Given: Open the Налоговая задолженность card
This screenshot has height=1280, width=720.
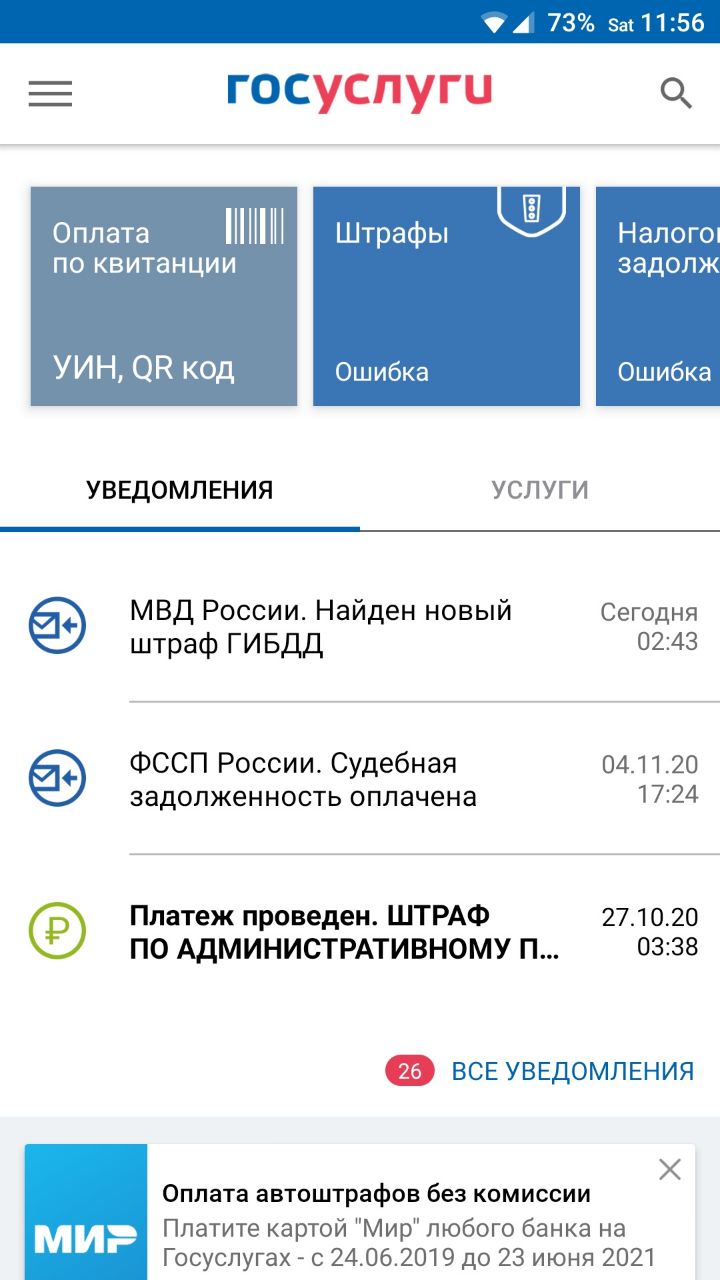Looking at the screenshot, I should (658, 296).
